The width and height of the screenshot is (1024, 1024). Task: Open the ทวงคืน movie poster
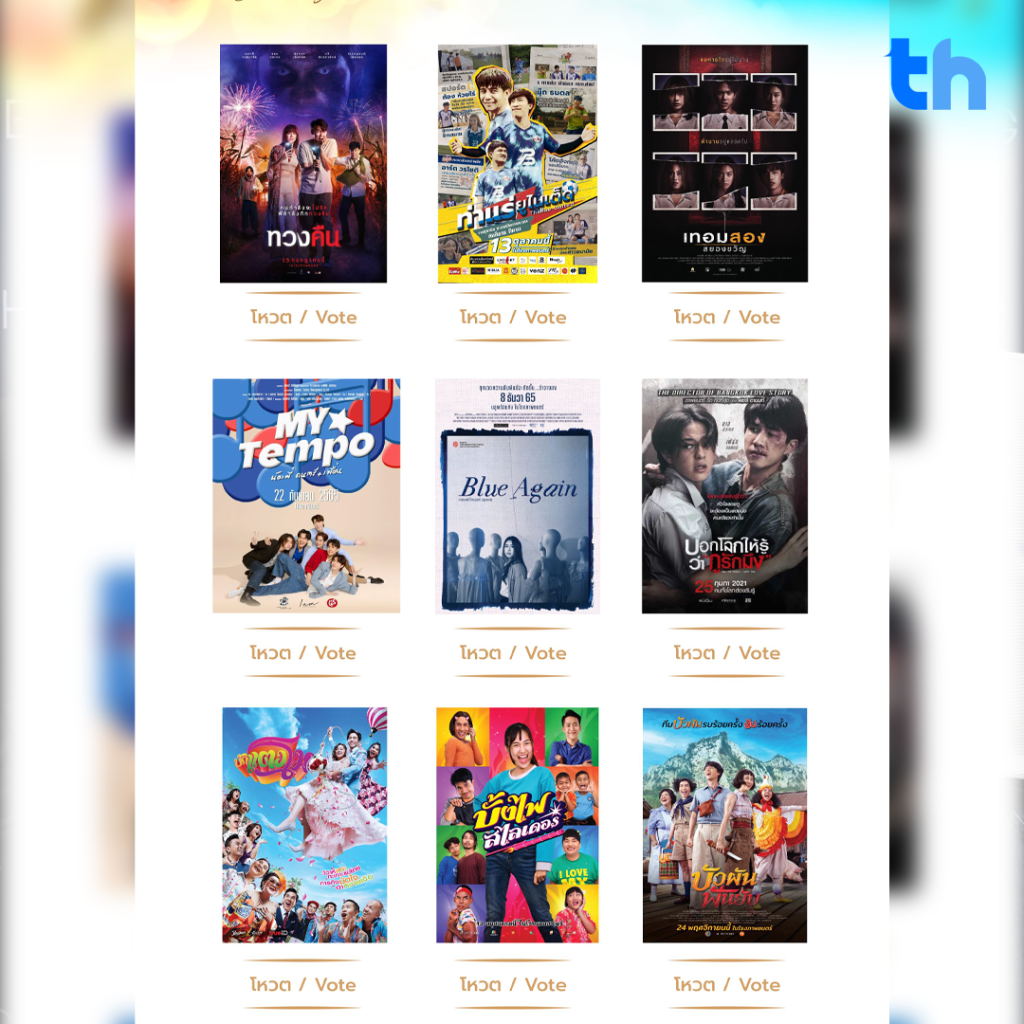coord(303,163)
